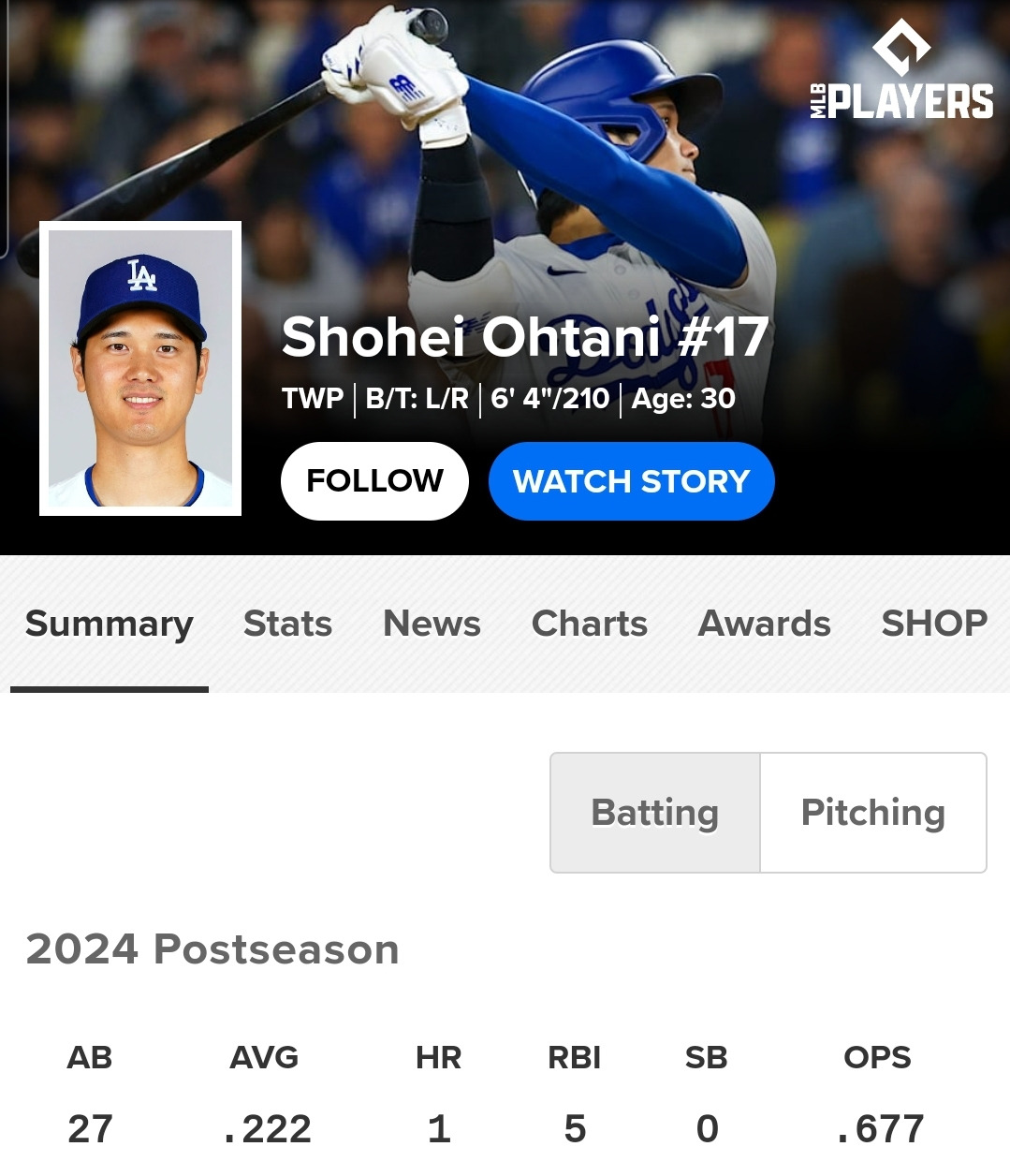The height and width of the screenshot is (1176, 1010).
Task: Tap the Watch Story button
Action: coord(631,481)
